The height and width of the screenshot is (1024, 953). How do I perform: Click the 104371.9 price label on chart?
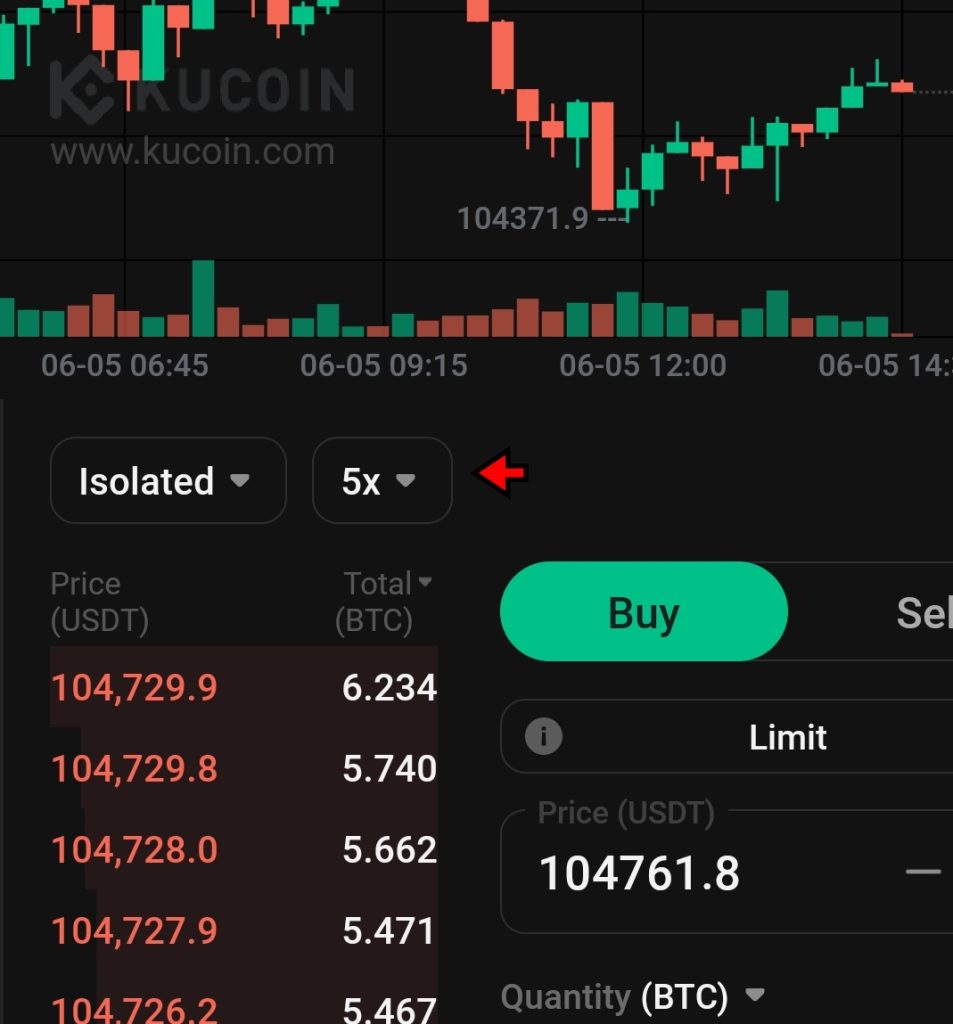(522, 217)
